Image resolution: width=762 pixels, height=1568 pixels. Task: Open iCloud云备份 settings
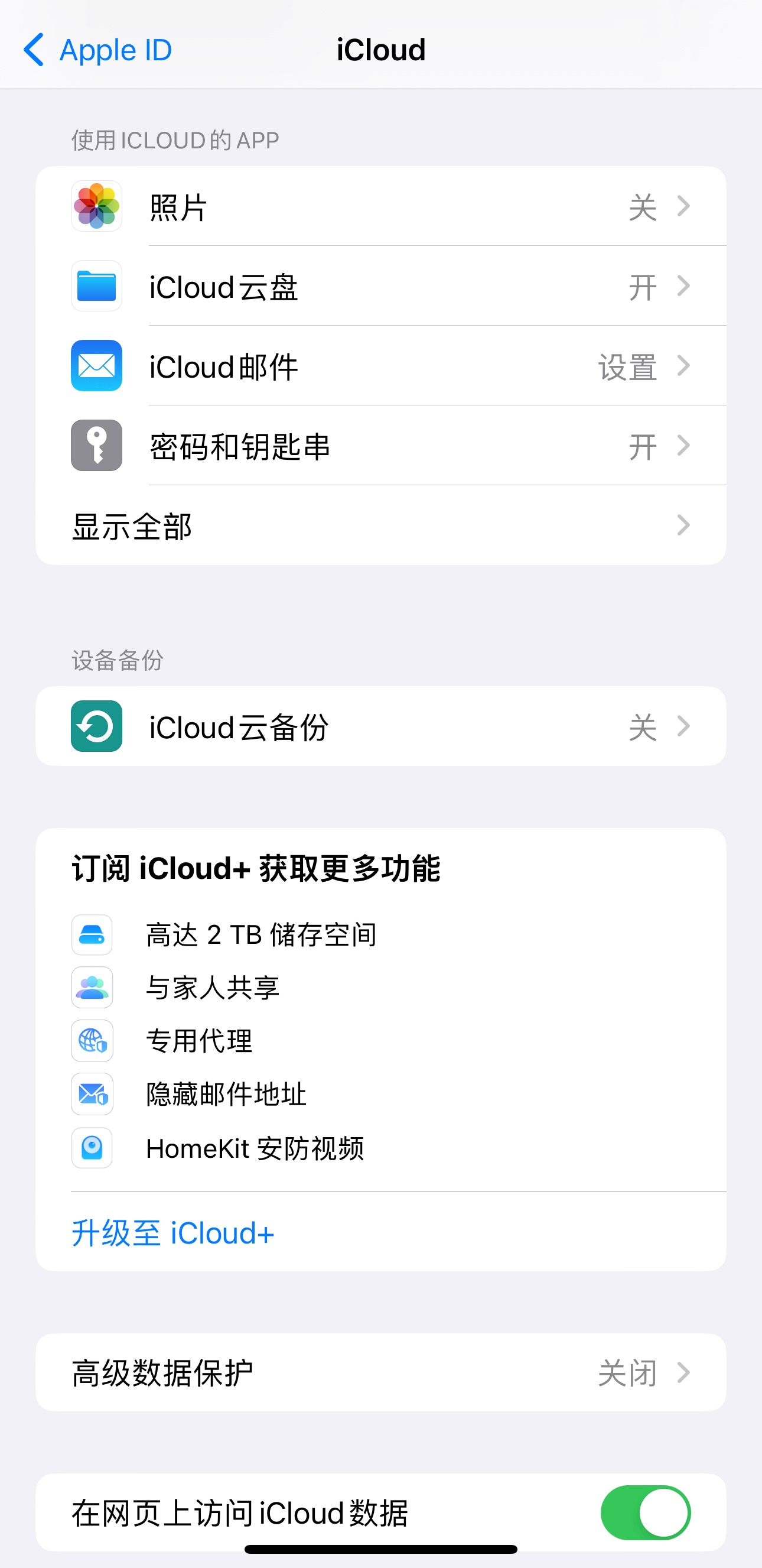pos(380,726)
